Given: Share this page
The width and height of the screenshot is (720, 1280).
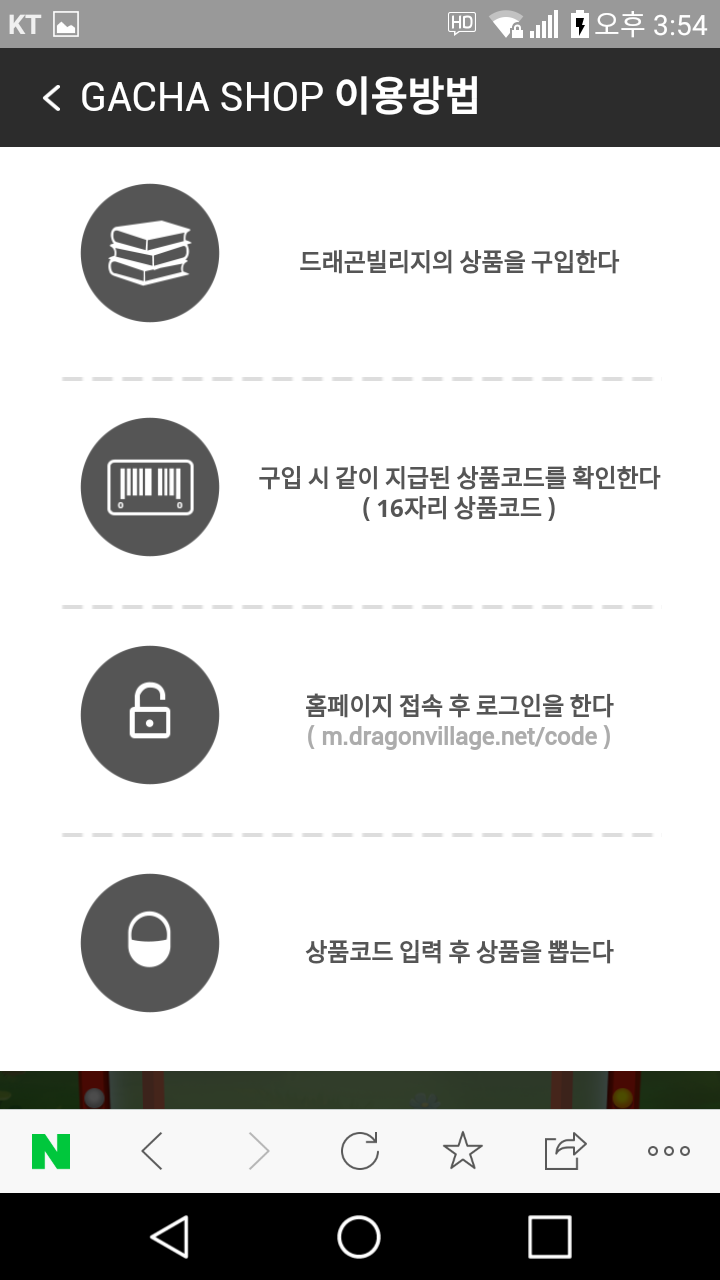Looking at the screenshot, I should pyautogui.click(x=565, y=1151).
